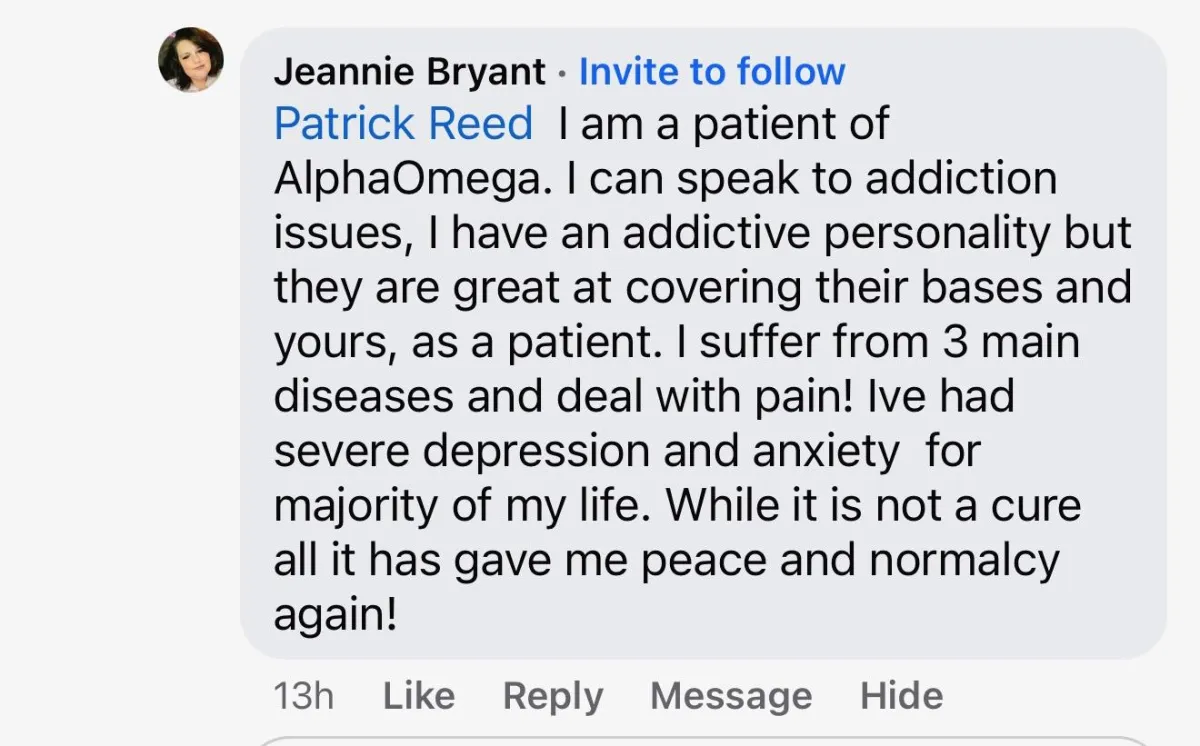This screenshot has height=746, width=1200.
Task: Open Jeannie Bryant's profile picture
Action: coord(191,60)
